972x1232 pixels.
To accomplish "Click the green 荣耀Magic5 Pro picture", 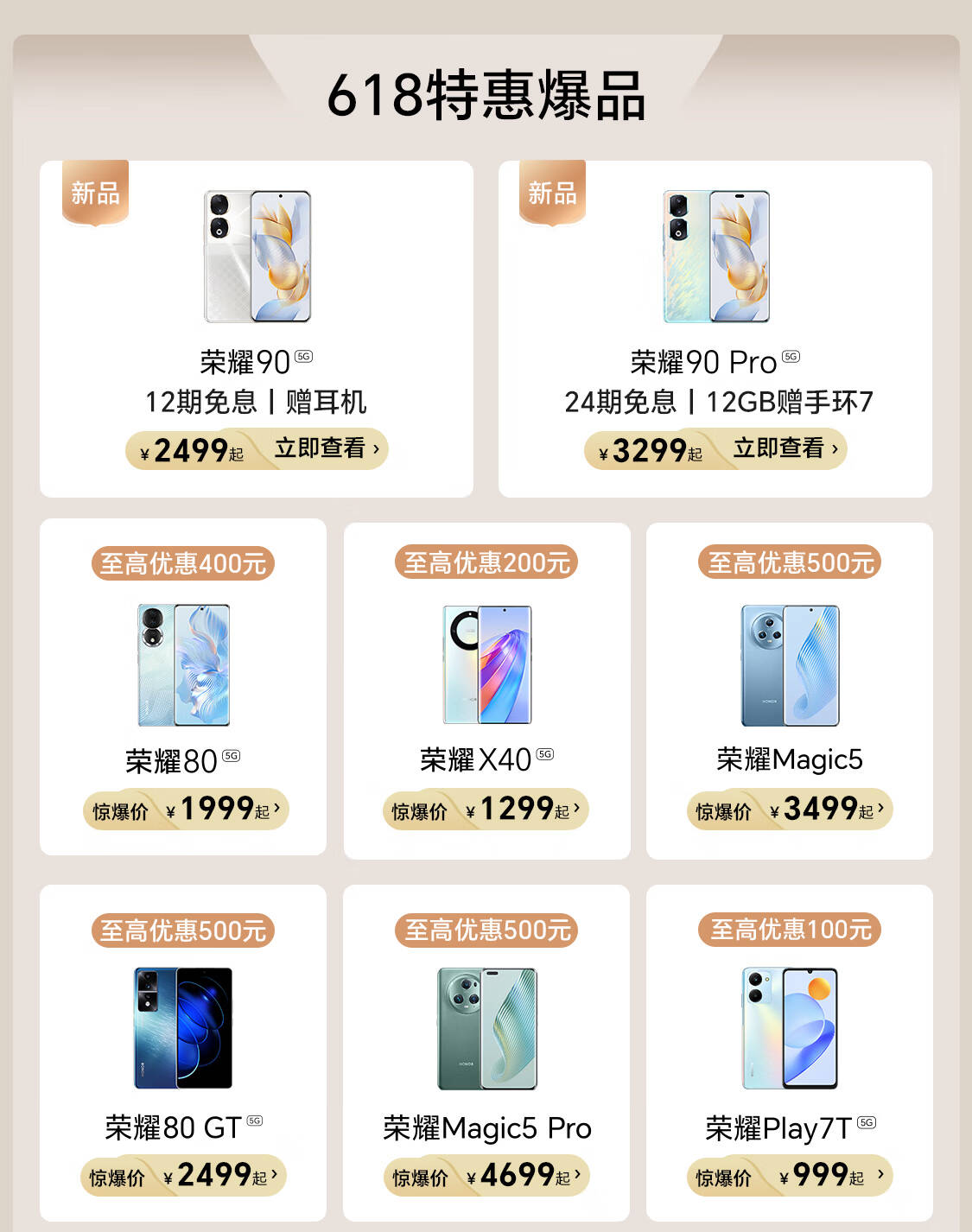I will (x=486, y=1026).
